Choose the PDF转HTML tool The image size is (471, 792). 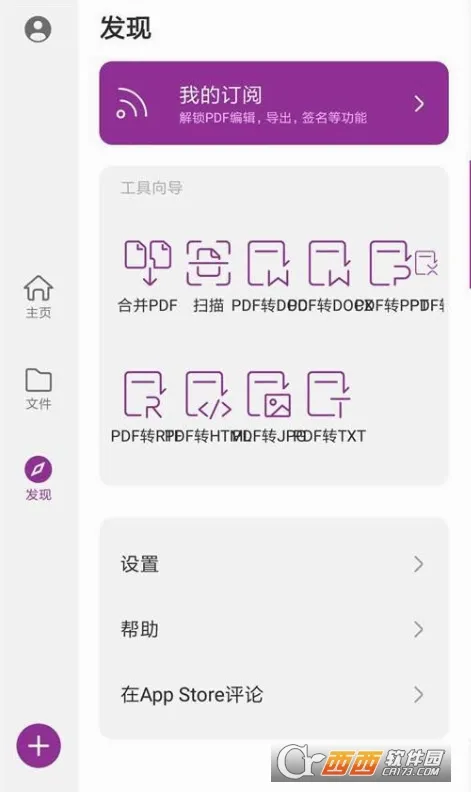208,407
